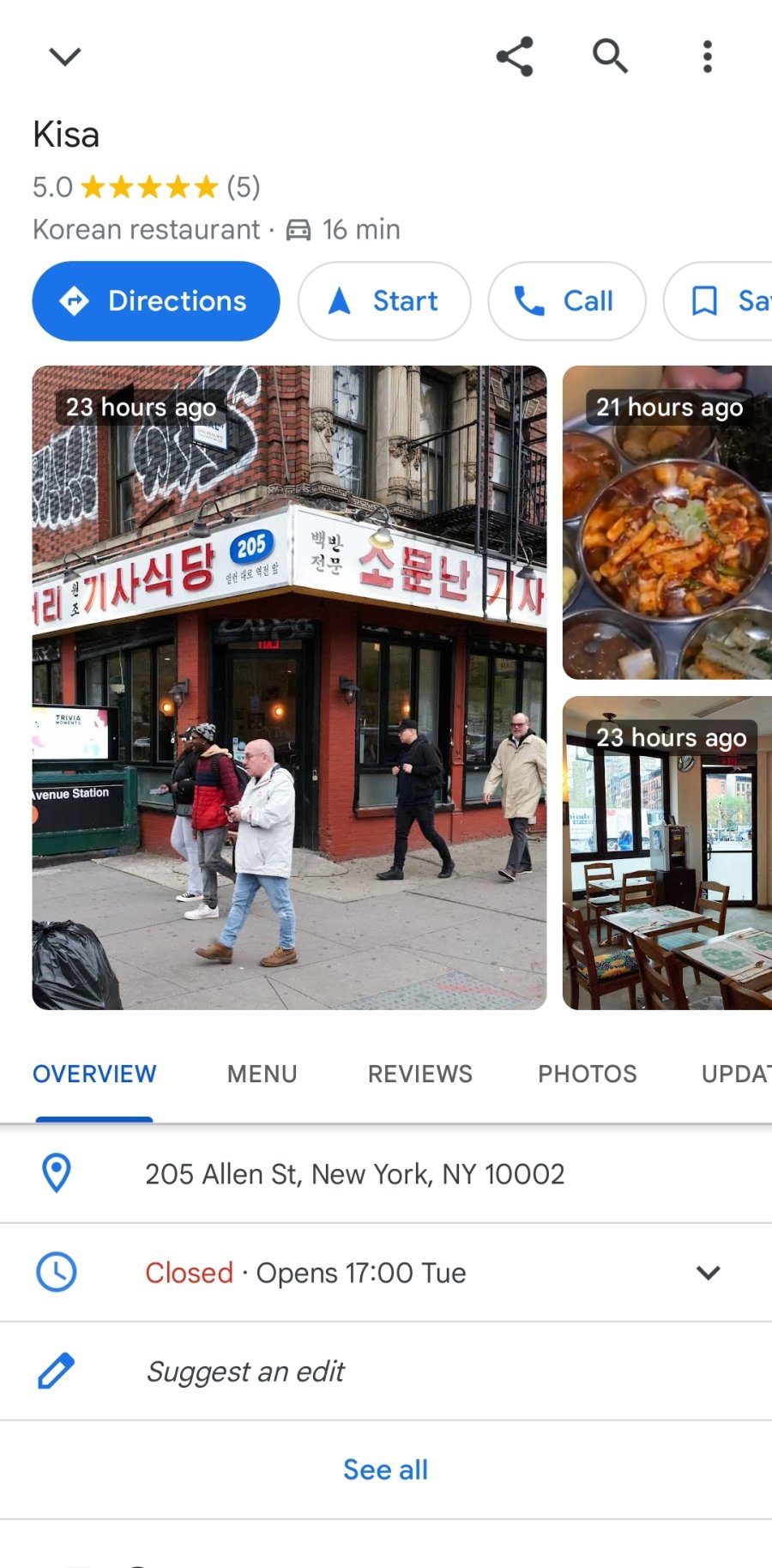Open the search magnifier icon
This screenshot has height=1568, width=772.
pyautogui.click(x=610, y=57)
